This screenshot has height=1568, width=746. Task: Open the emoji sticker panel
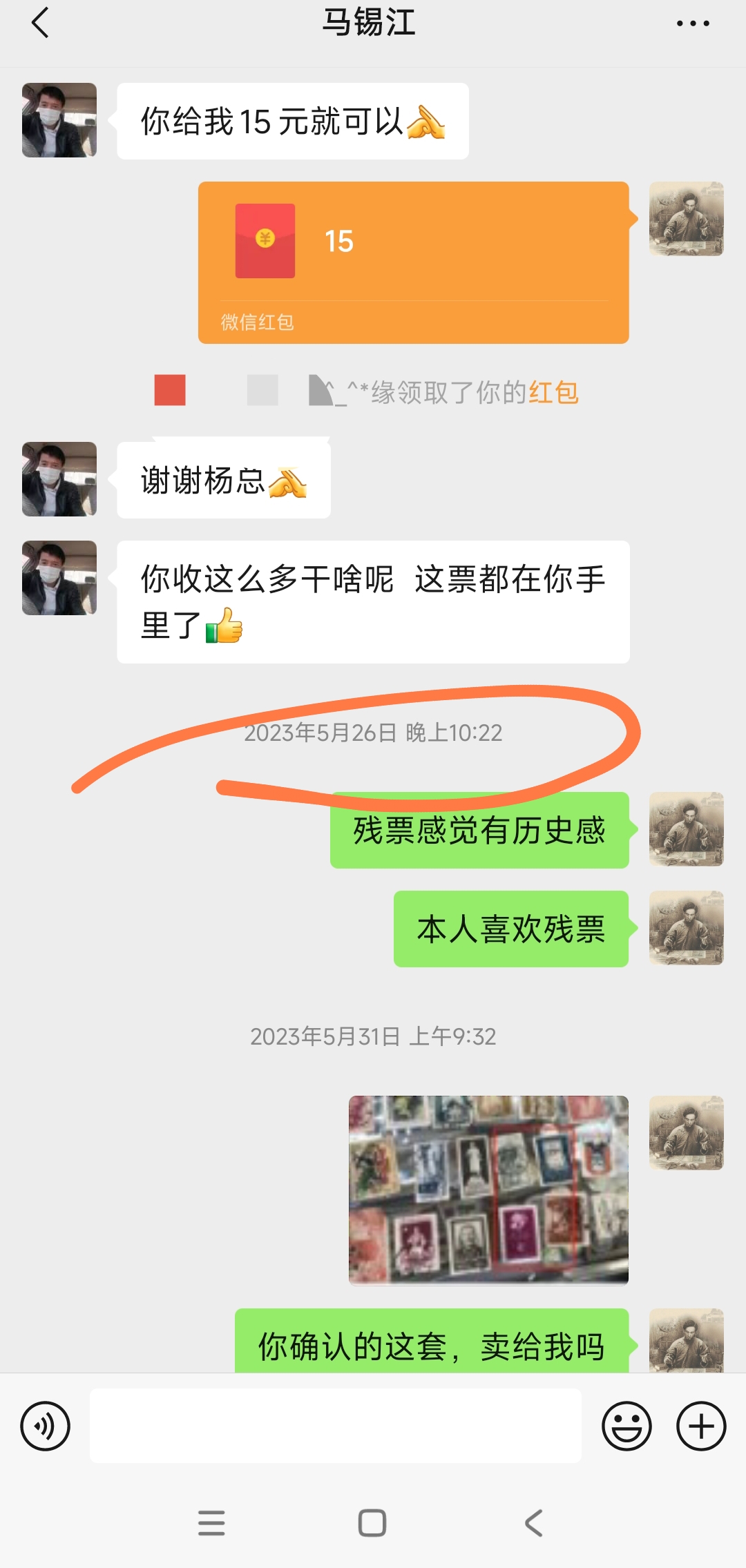(x=627, y=1426)
